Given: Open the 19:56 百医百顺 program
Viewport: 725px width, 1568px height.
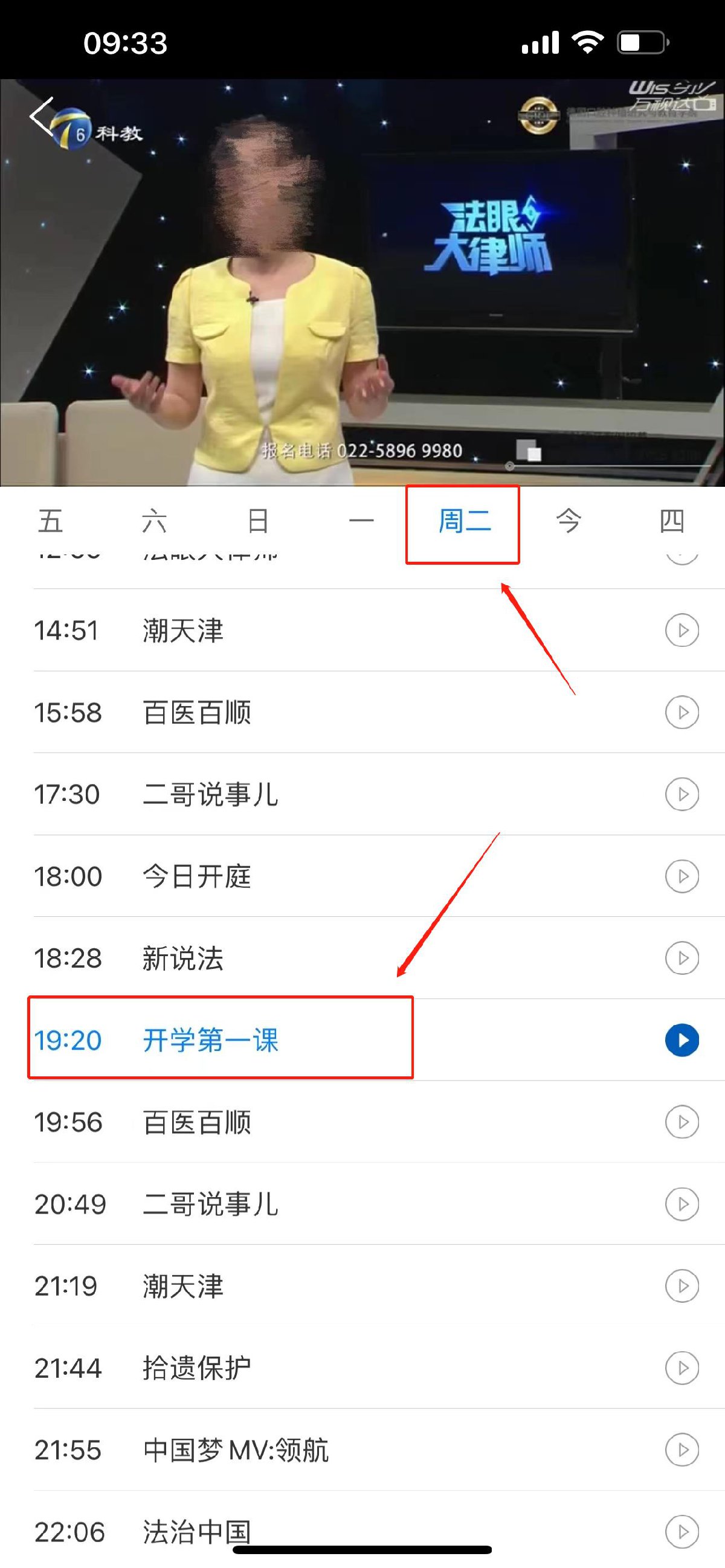Looking at the screenshot, I should [196, 1122].
